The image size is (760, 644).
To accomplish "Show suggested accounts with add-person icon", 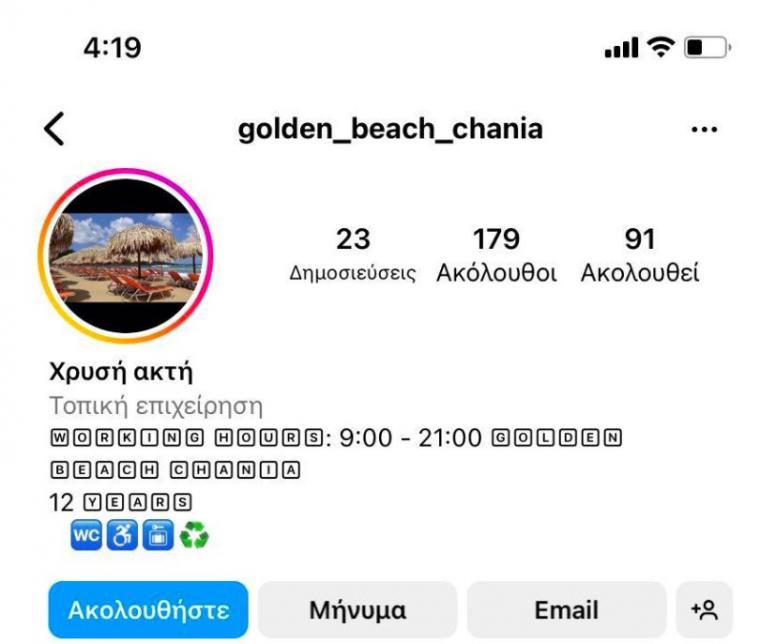I will 704,610.
